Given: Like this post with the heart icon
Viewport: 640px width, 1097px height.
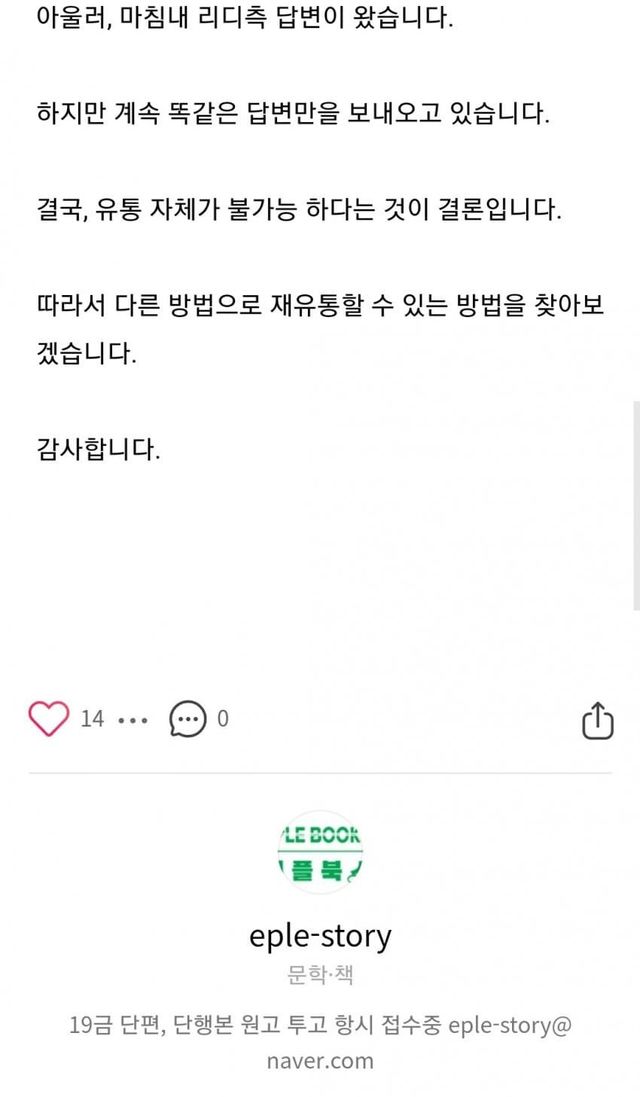Looking at the screenshot, I should pyautogui.click(x=49, y=718).
